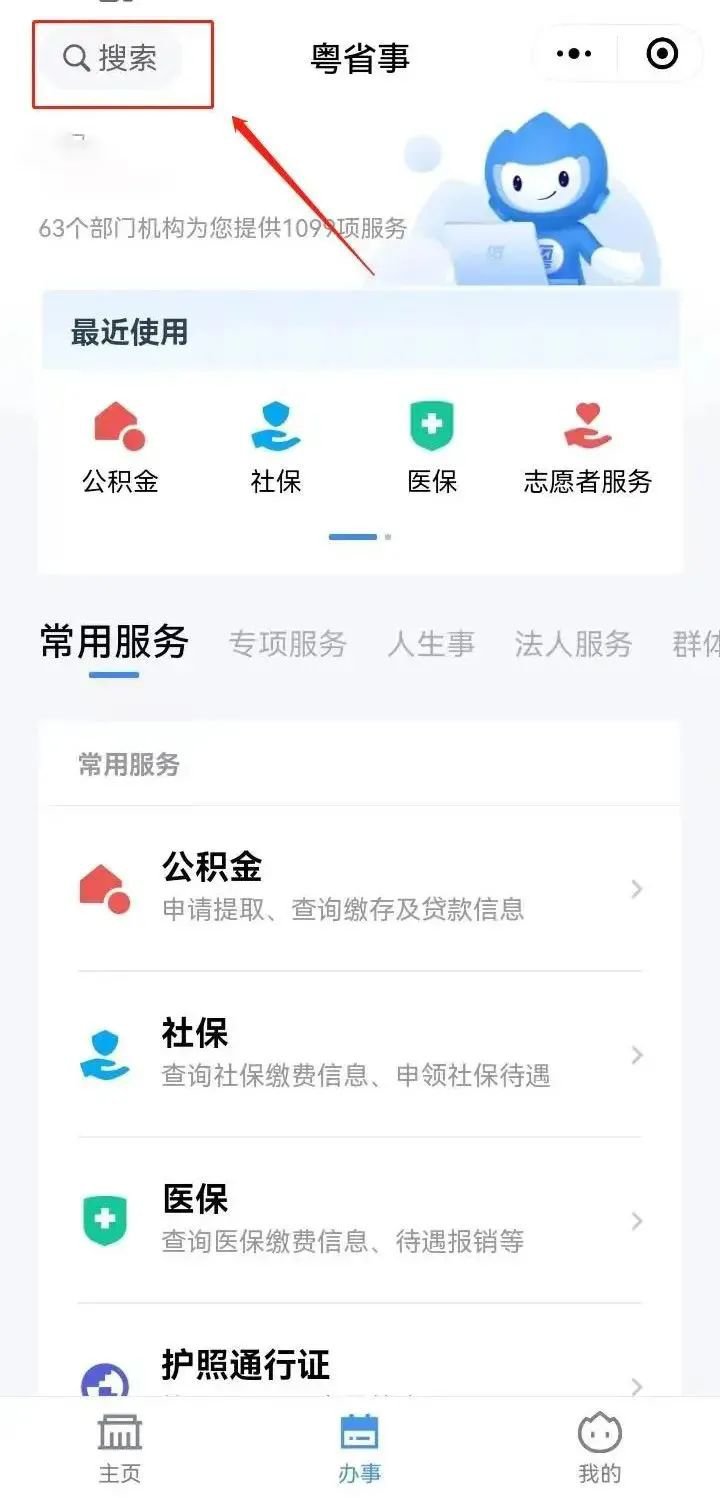Tap the 搜索 search box

[112, 58]
